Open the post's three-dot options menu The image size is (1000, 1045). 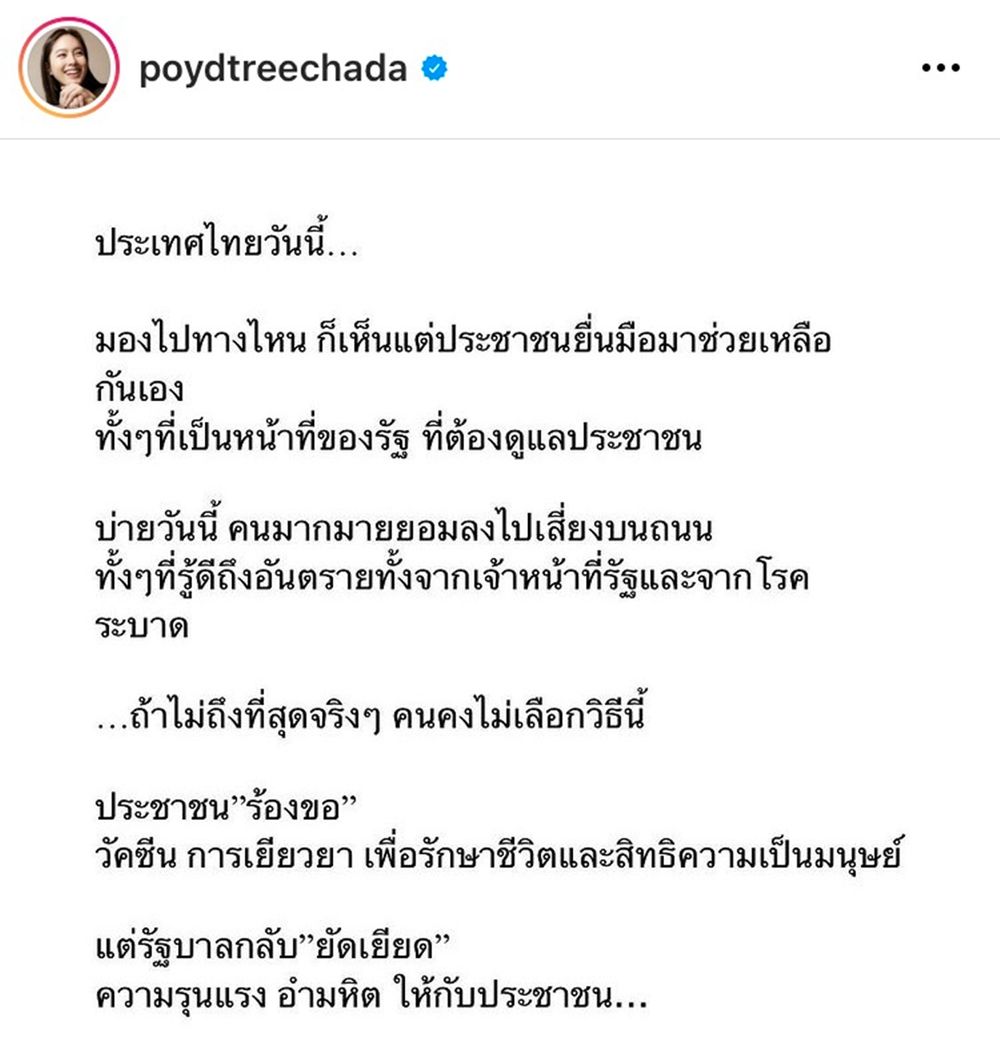(939, 69)
